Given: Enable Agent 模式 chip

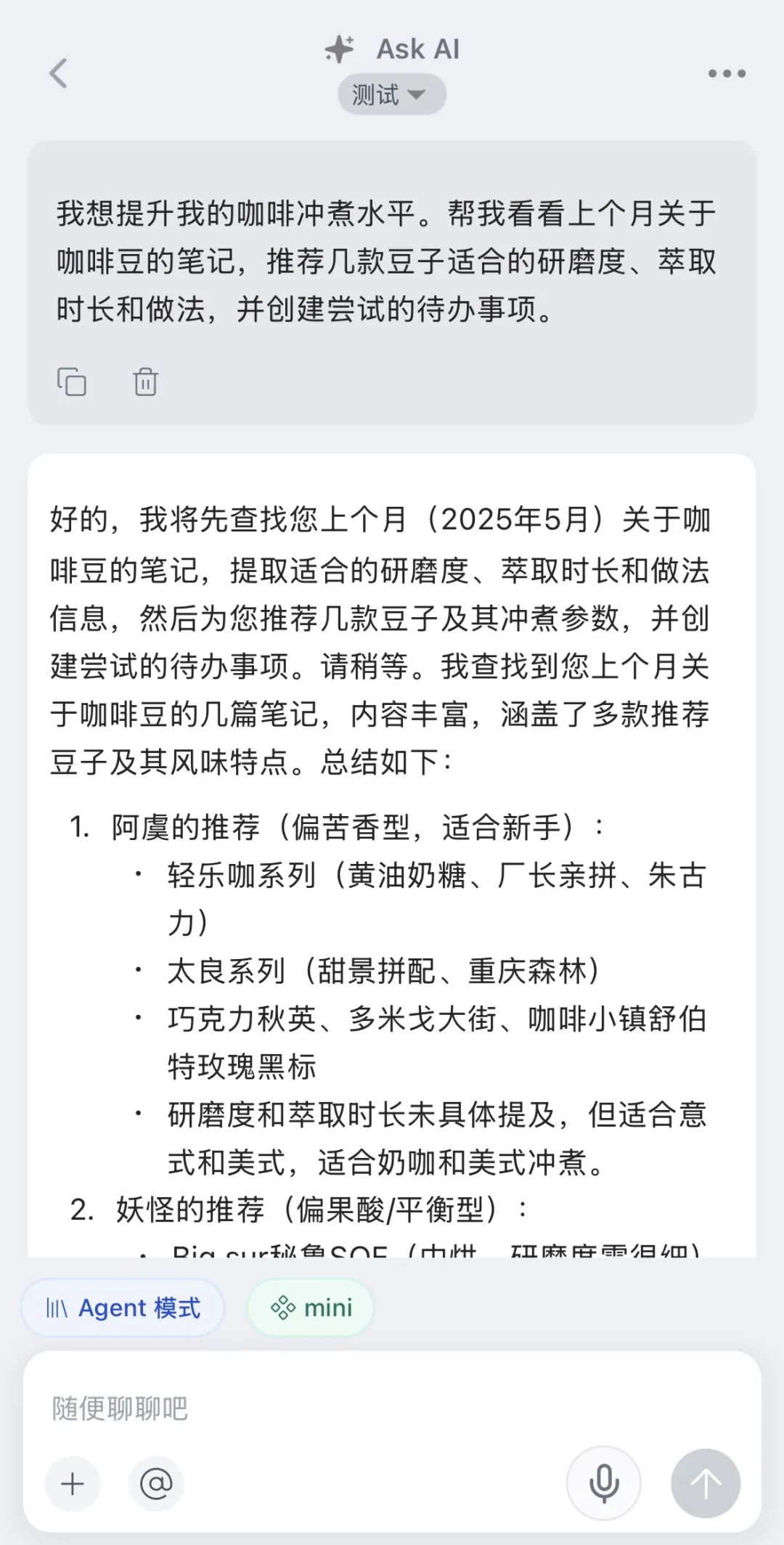Looking at the screenshot, I should pos(123,1308).
